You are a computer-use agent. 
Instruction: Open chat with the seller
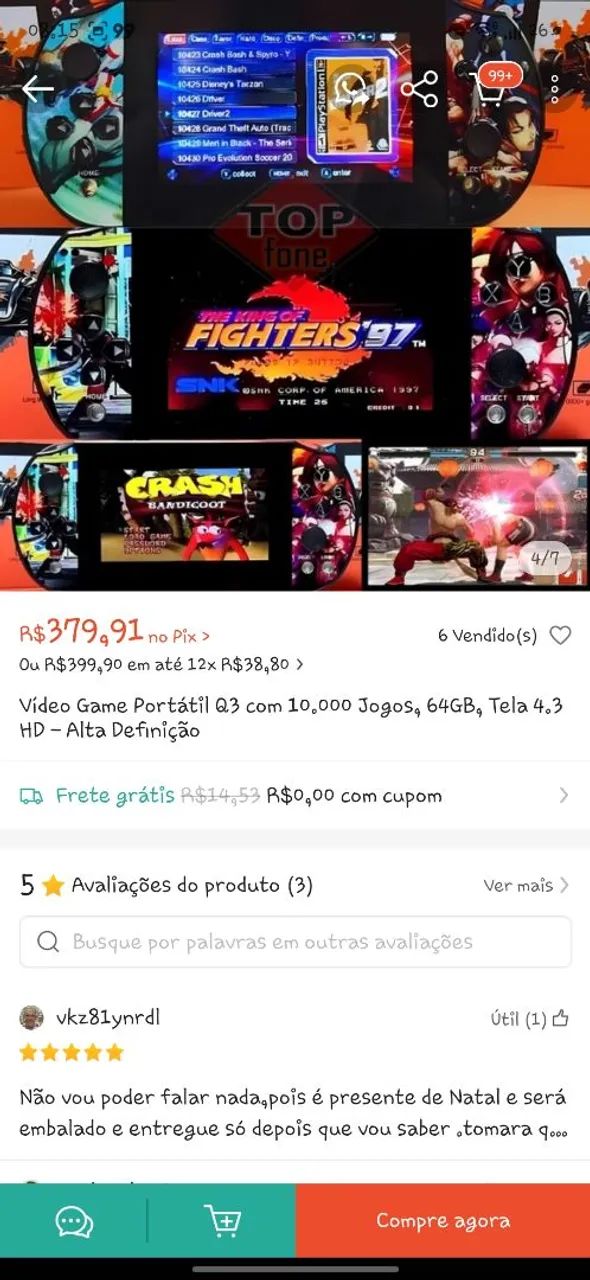74,1221
